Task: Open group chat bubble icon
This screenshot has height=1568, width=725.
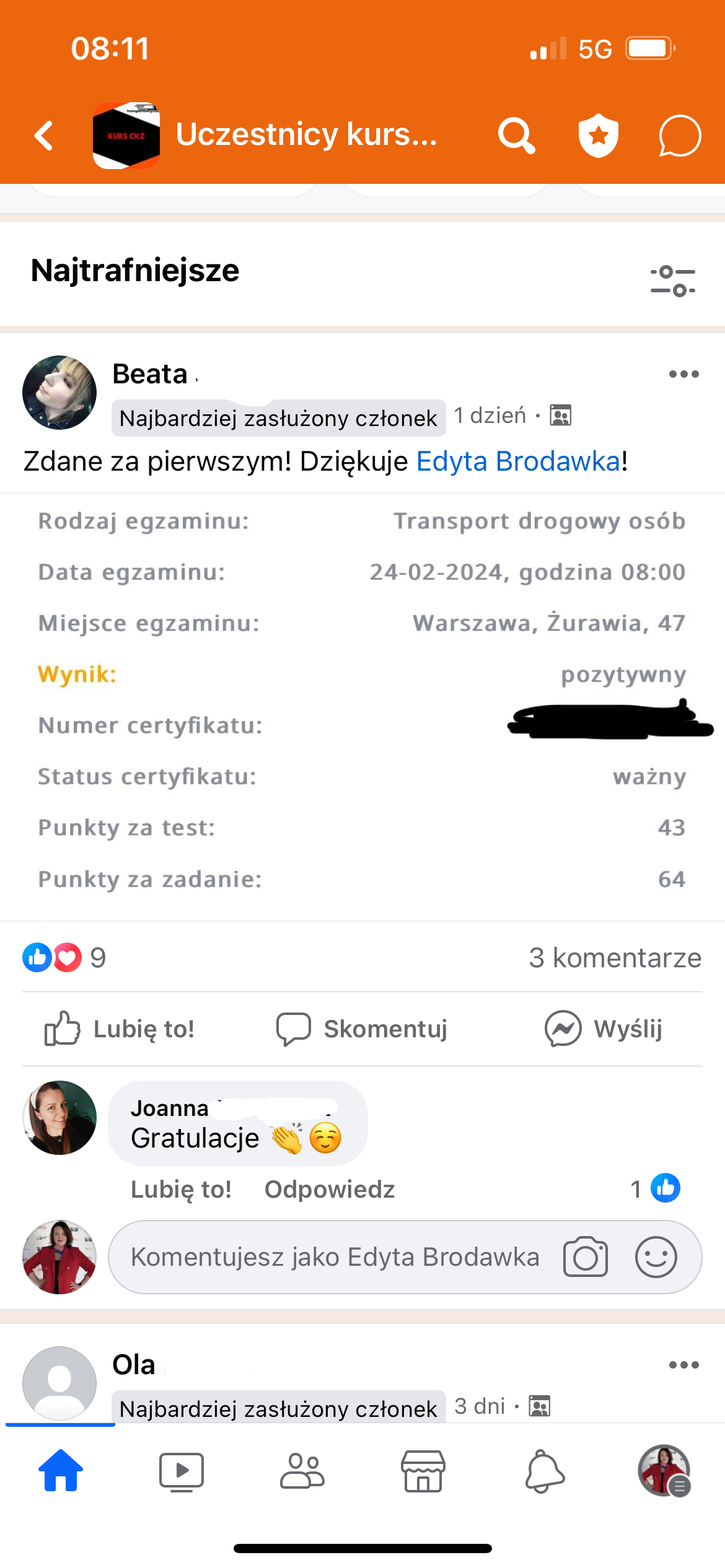Action: (679, 136)
